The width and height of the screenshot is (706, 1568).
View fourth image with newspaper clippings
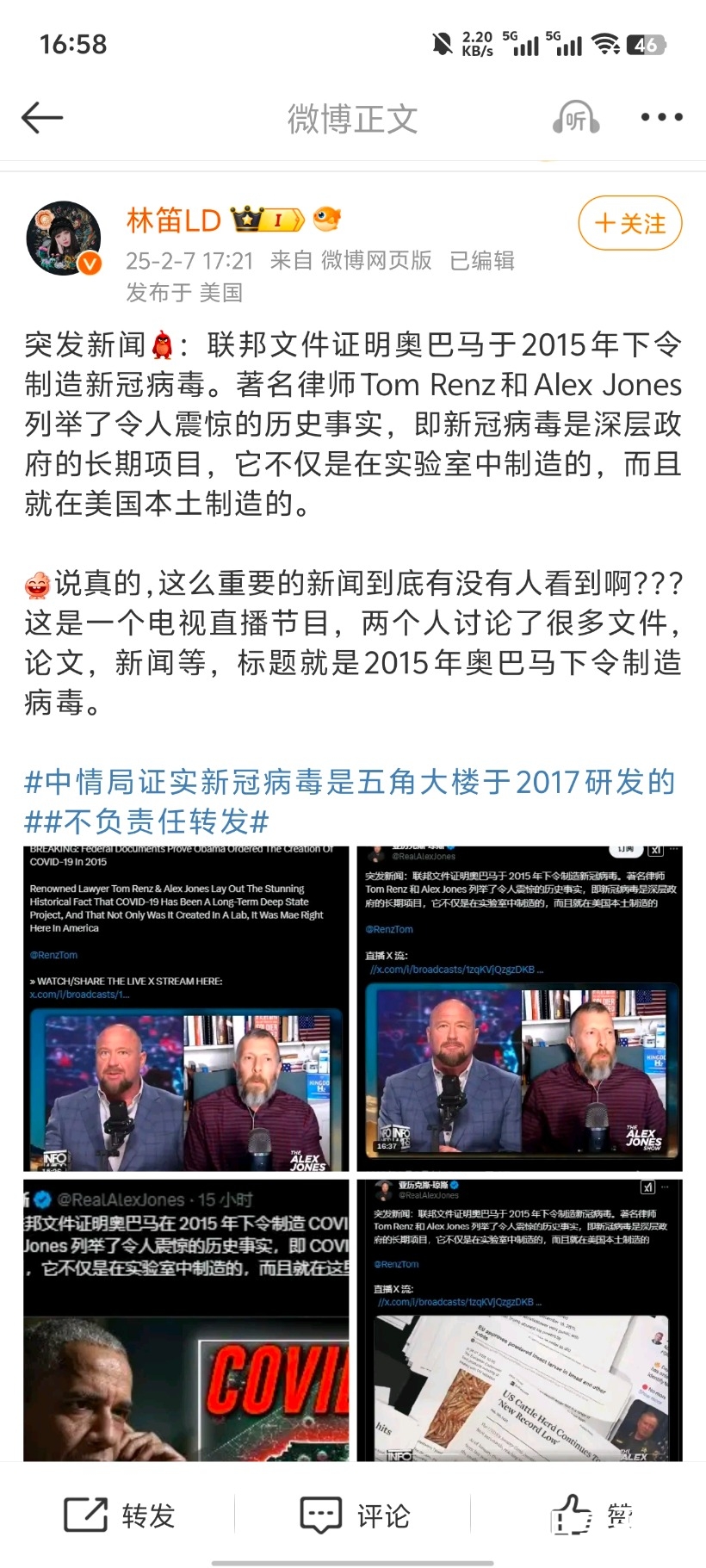click(x=519, y=1320)
